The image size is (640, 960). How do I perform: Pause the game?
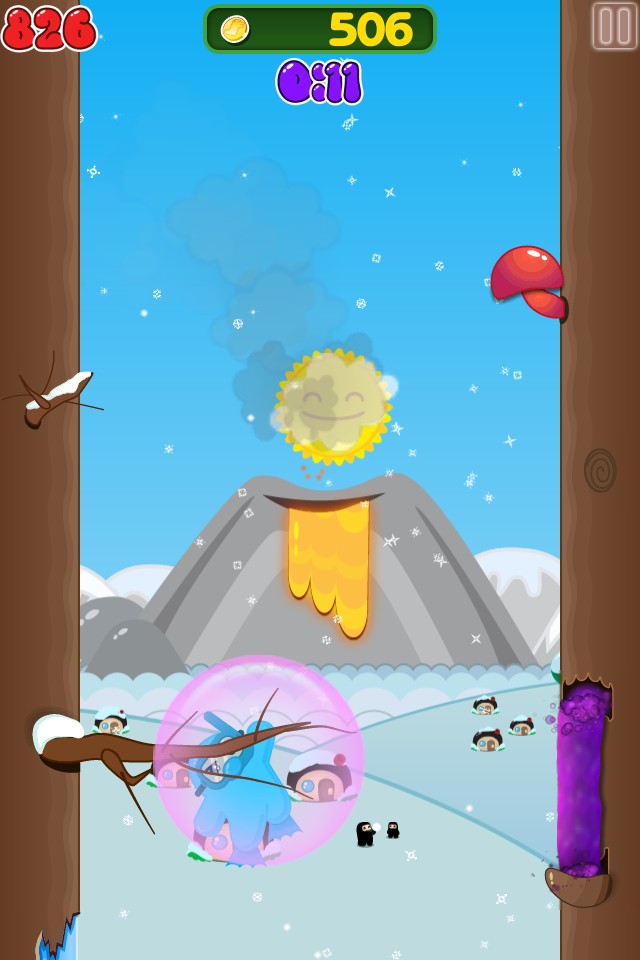coord(614,26)
